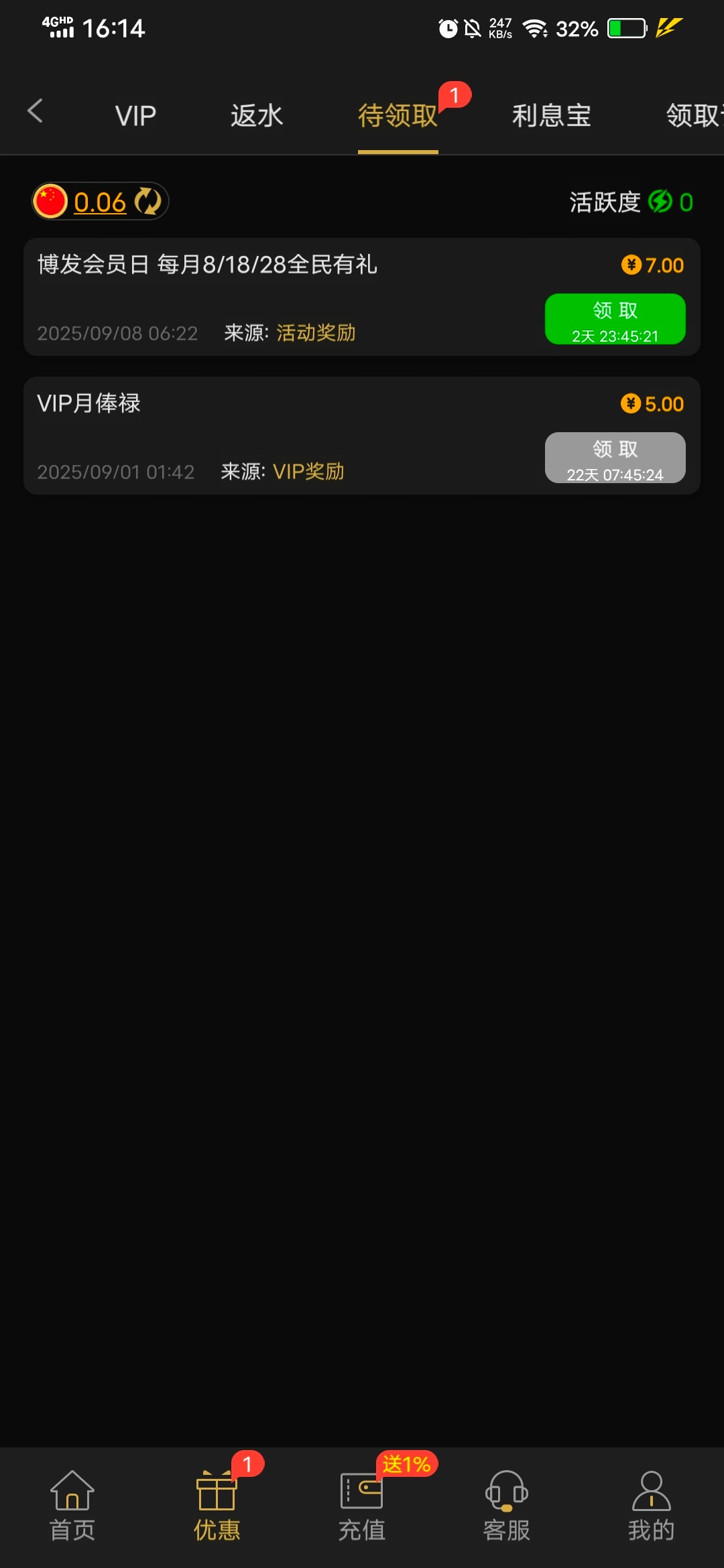
Task: Open the 活动奖励 source link
Action: point(316,333)
